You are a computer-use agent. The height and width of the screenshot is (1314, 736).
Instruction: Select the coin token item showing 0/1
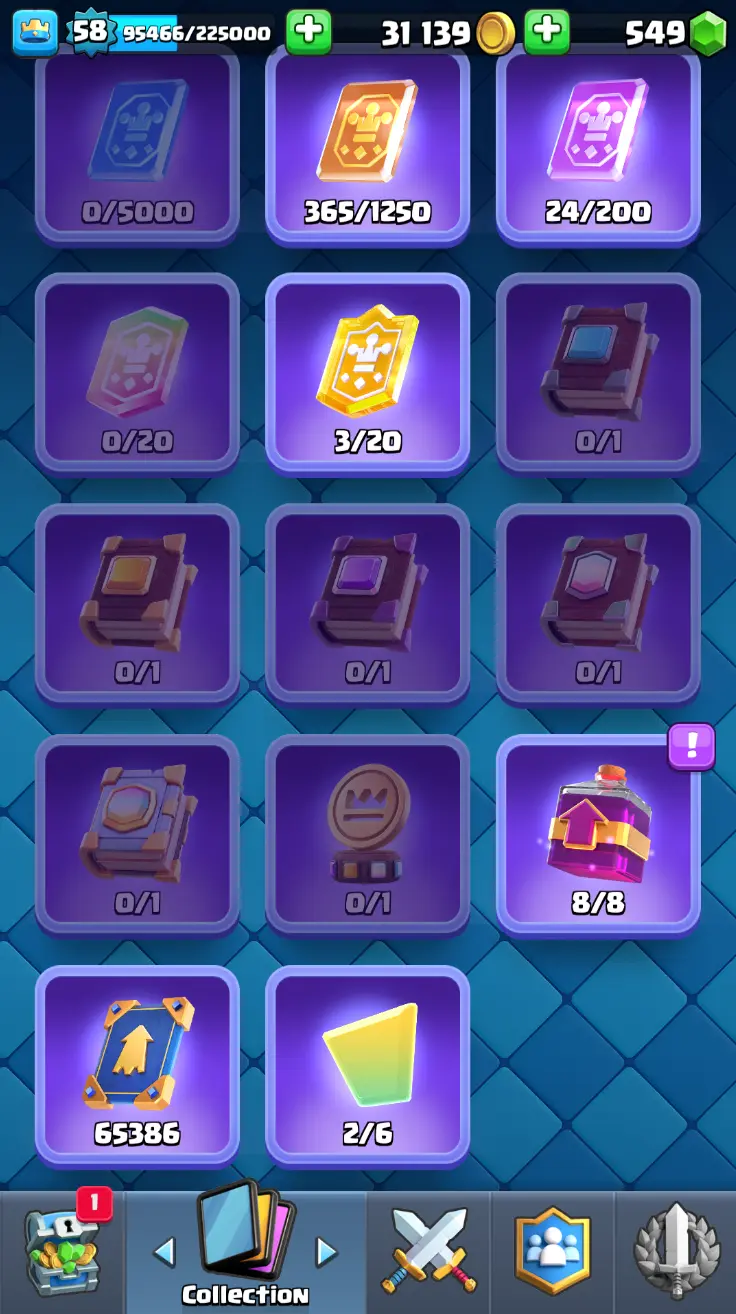tap(367, 835)
